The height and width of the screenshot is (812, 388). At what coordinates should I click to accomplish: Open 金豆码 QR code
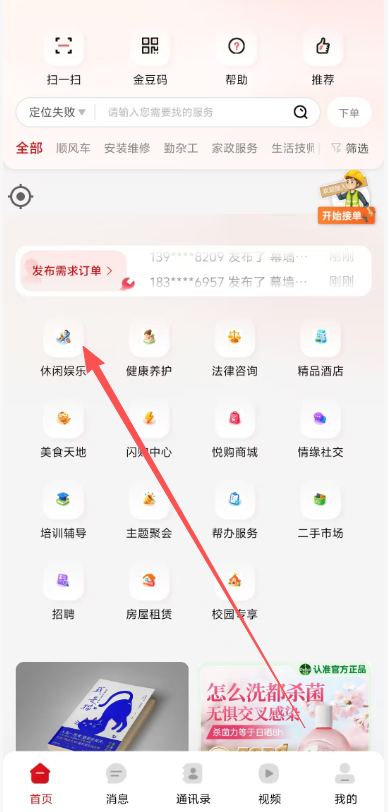point(150,57)
